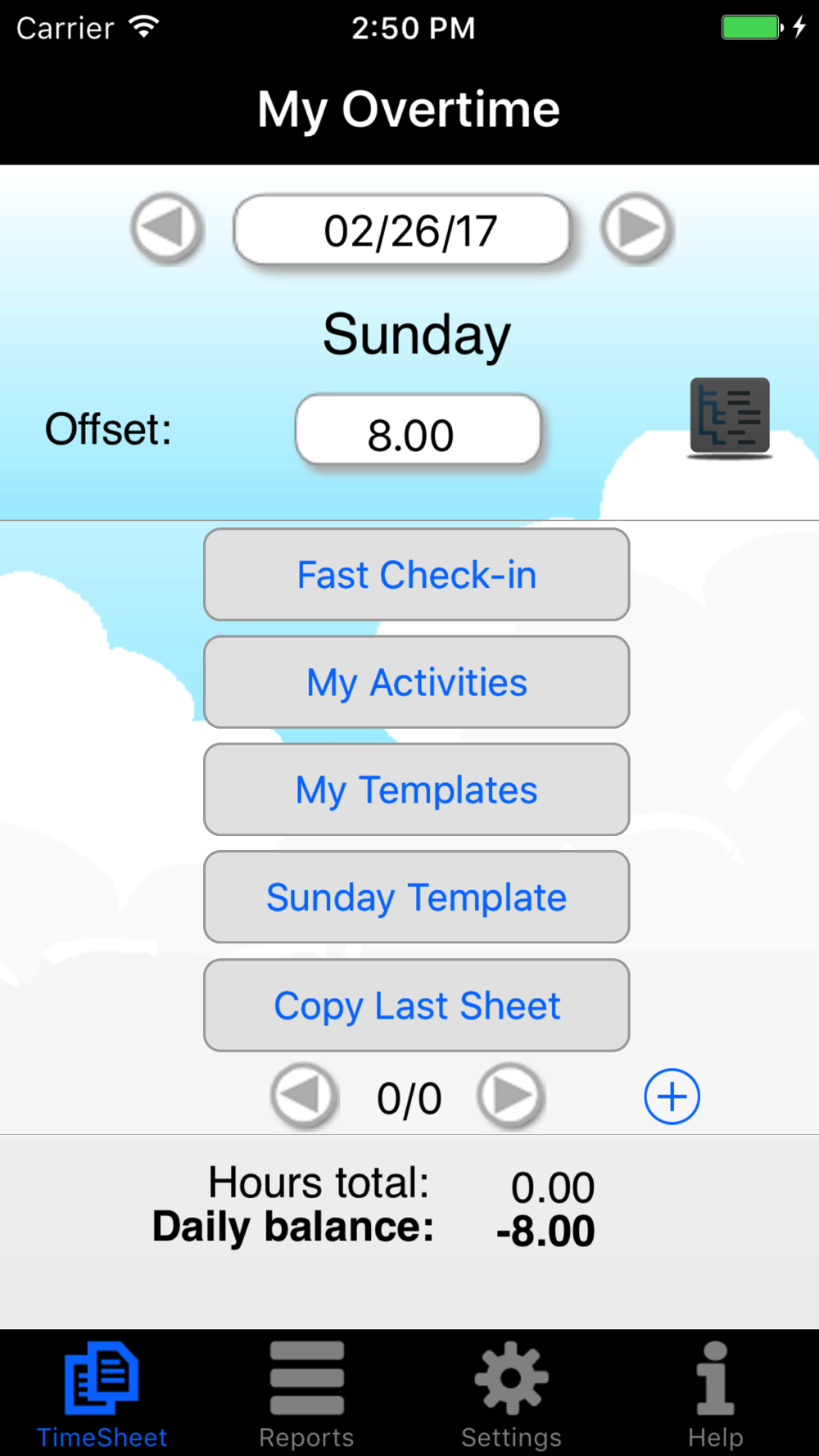Open the tree list icon beside Offset

(729, 416)
